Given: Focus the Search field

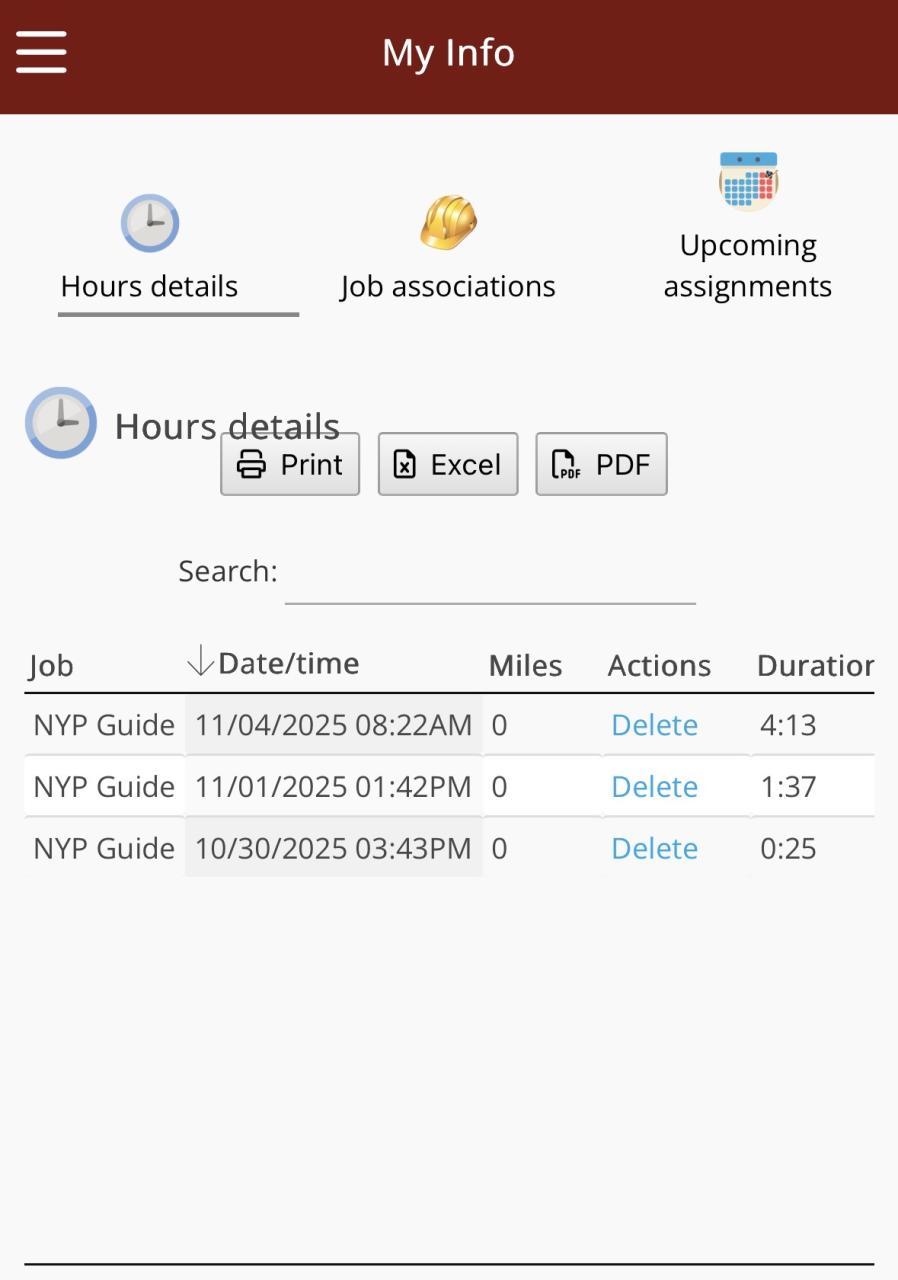Looking at the screenshot, I should [490, 575].
